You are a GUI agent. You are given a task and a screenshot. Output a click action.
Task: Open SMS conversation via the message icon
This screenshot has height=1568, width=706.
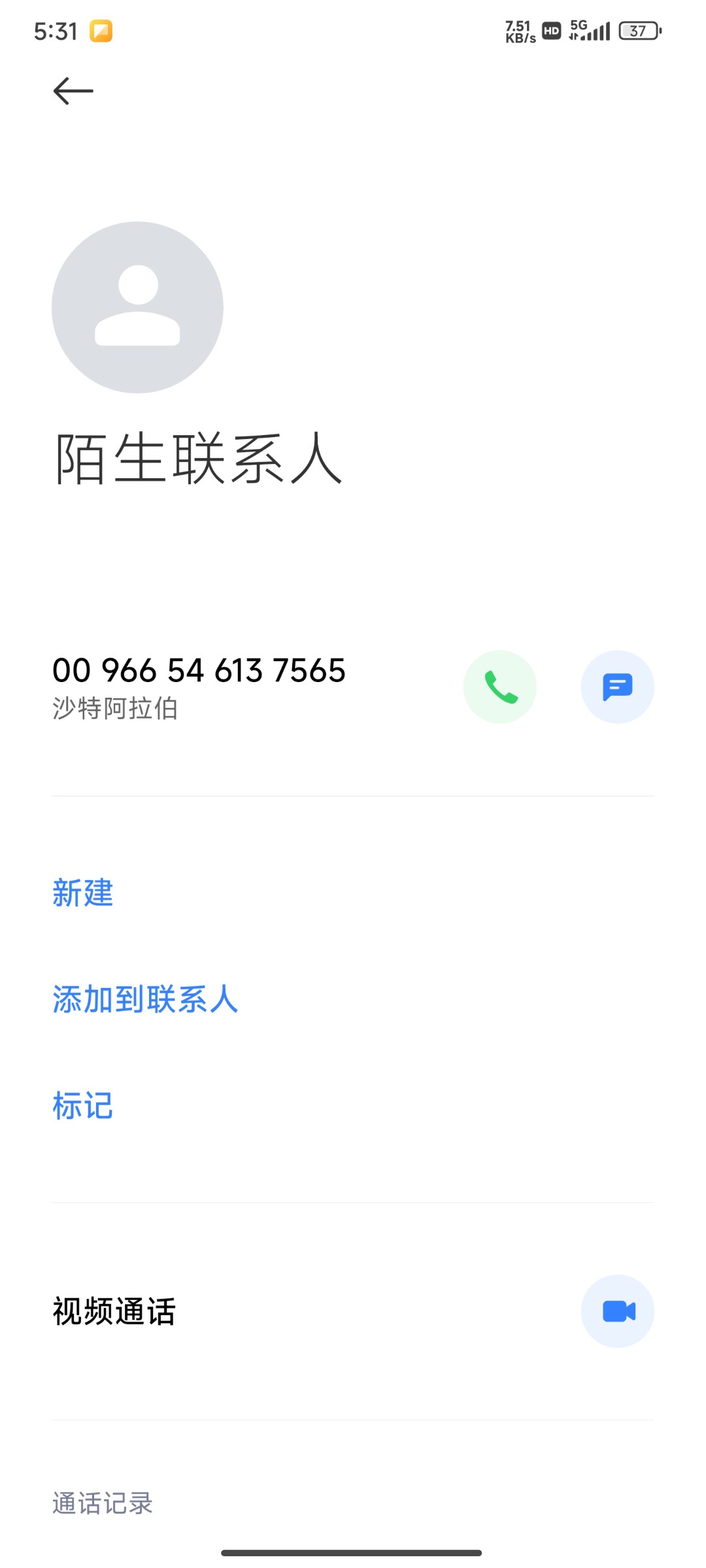pyautogui.click(x=617, y=687)
